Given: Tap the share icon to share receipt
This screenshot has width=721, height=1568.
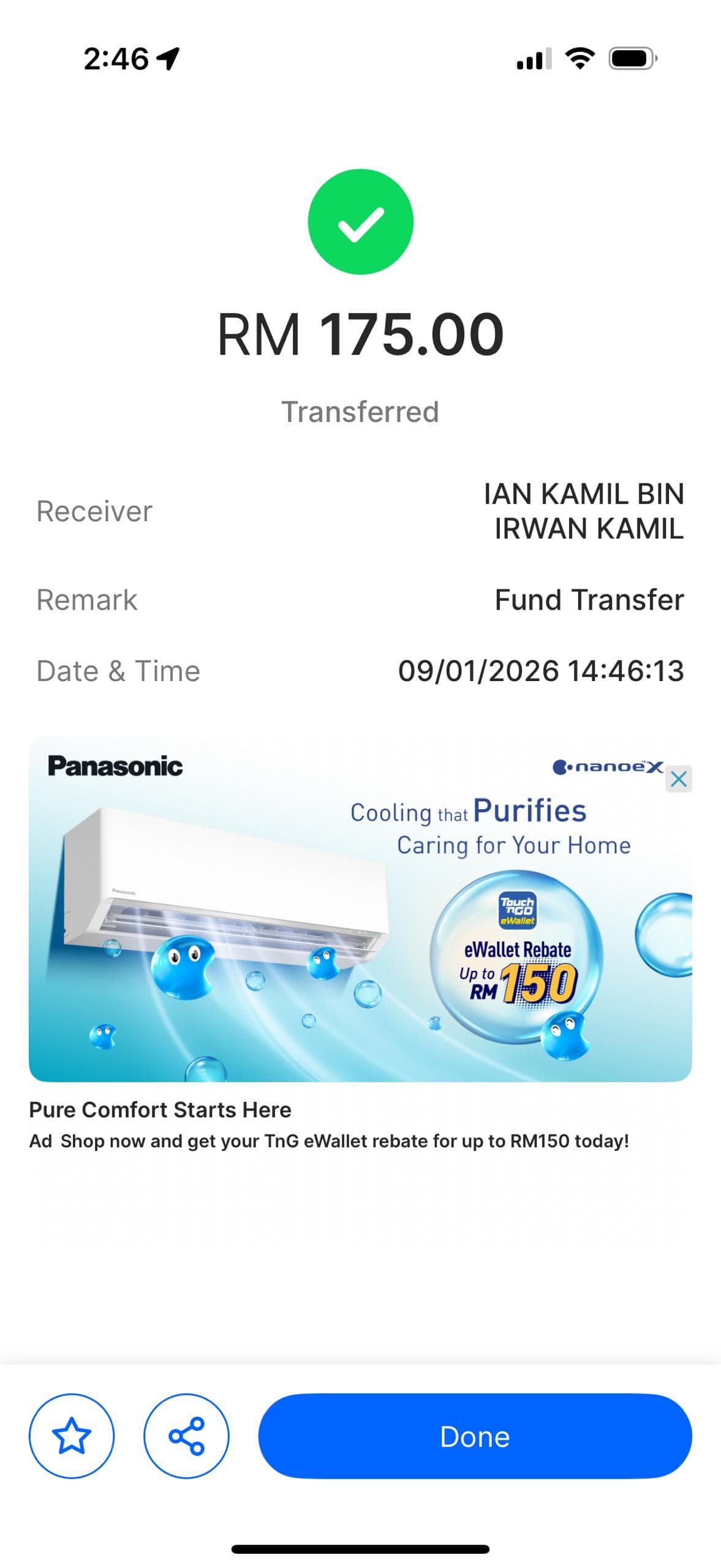Looking at the screenshot, I should pyautogui.click(x=187, y=1436).
